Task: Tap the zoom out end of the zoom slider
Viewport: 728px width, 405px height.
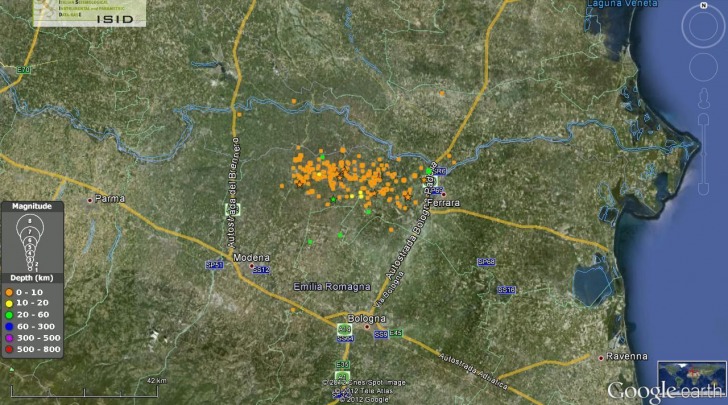Action: point(702,188)
